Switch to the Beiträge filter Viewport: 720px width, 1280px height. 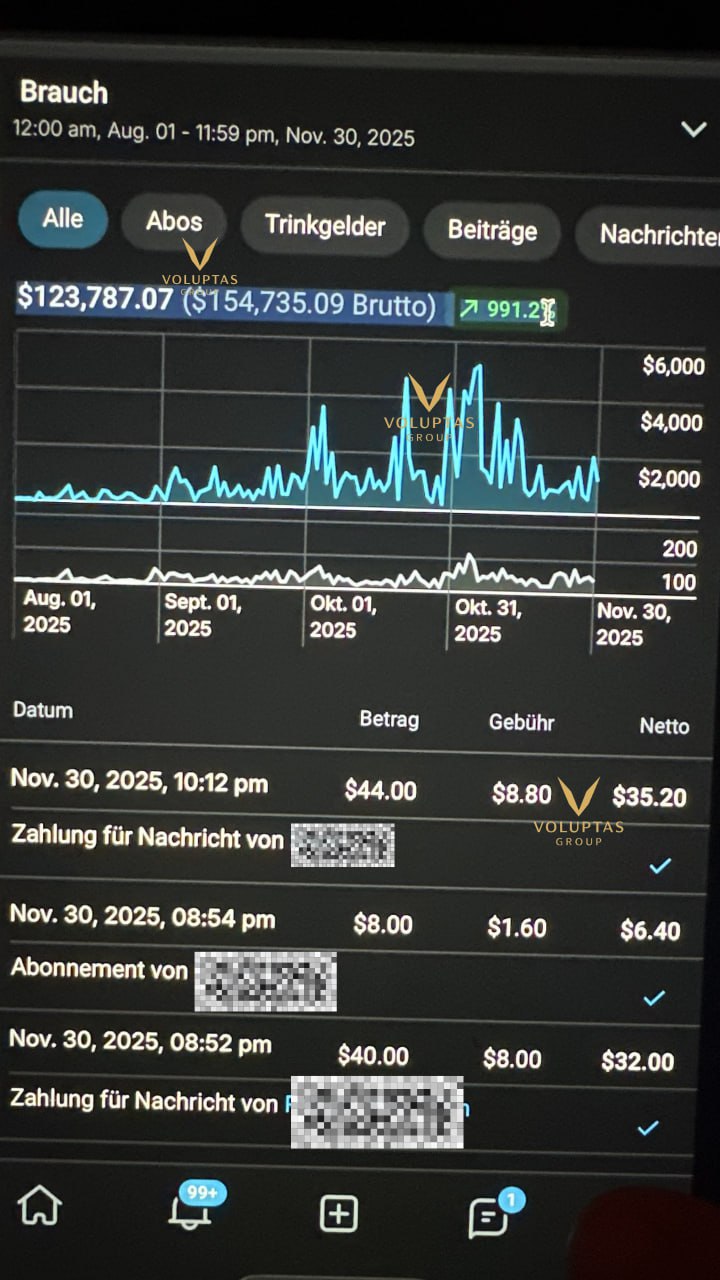coord(492,231)
